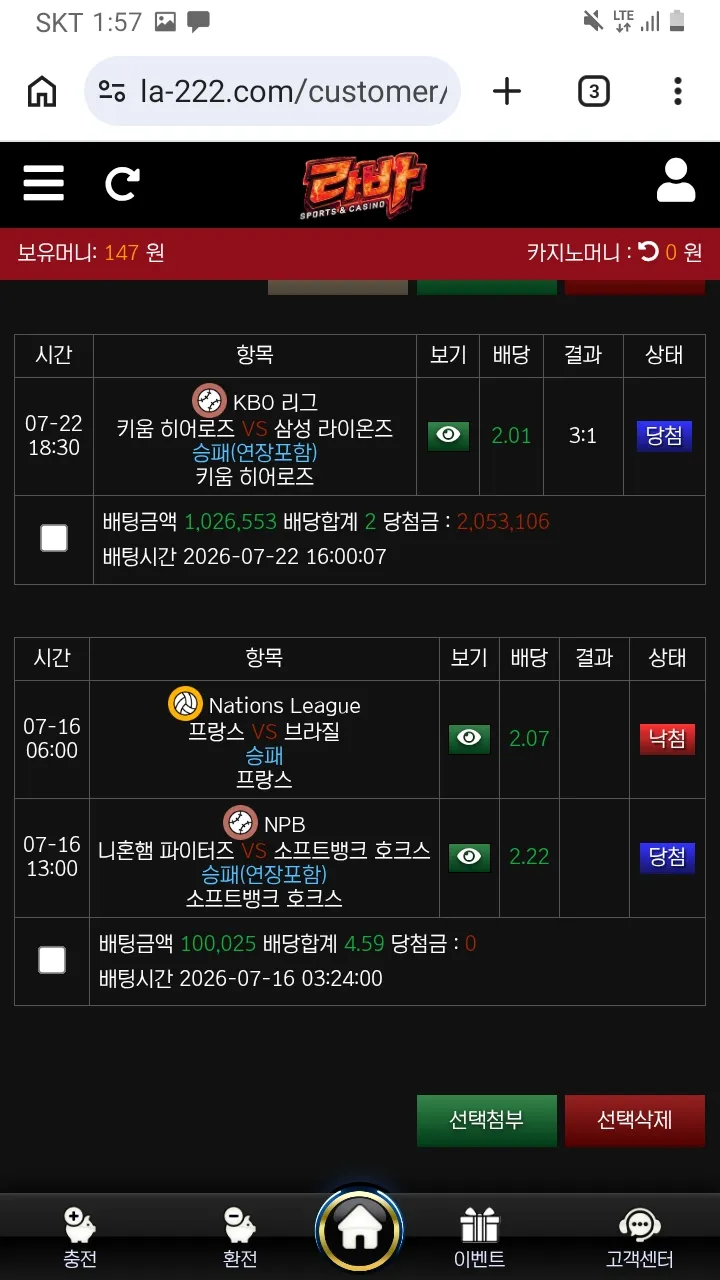Tap the 선택첨부 button
The width and height of the screenshot is (720, 1280).
pyautogui.click(x=487, y=1120)
